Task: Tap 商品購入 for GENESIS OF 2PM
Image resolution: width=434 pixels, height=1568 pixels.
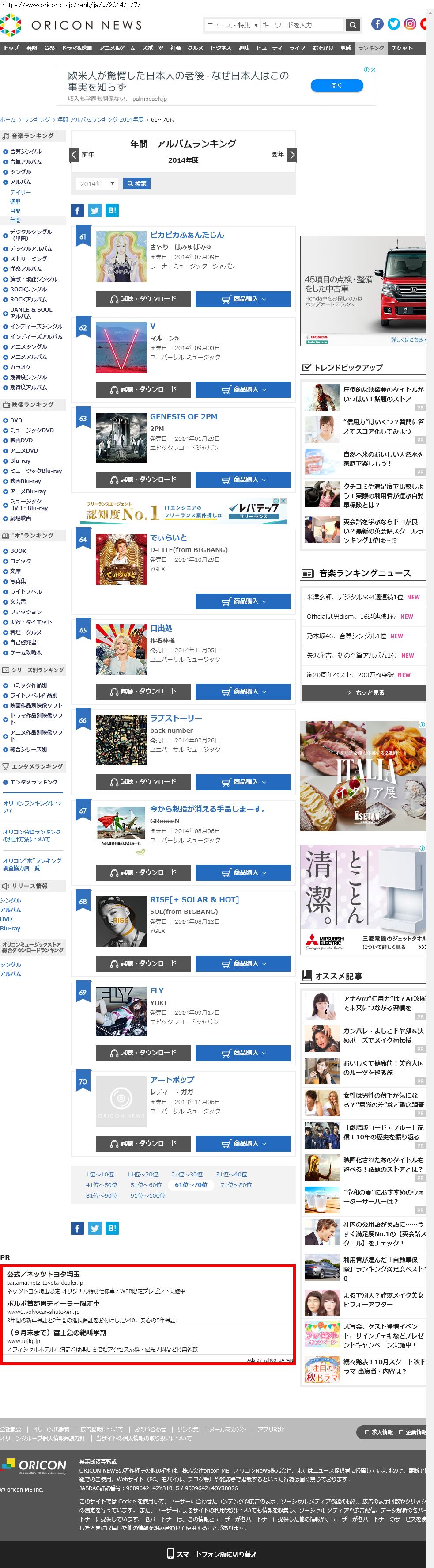Action: pyautogui.click(x=242, y=480)
